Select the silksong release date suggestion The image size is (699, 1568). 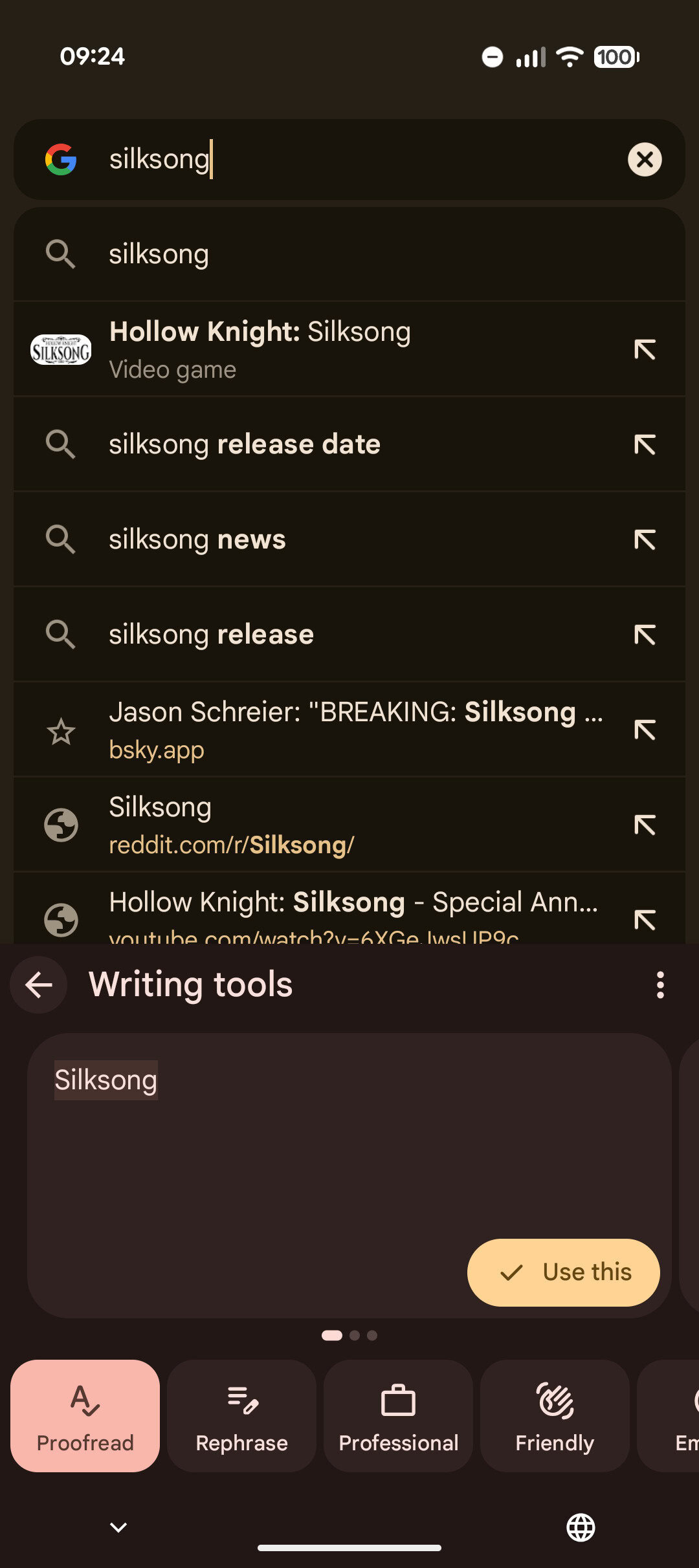[324, 444]
